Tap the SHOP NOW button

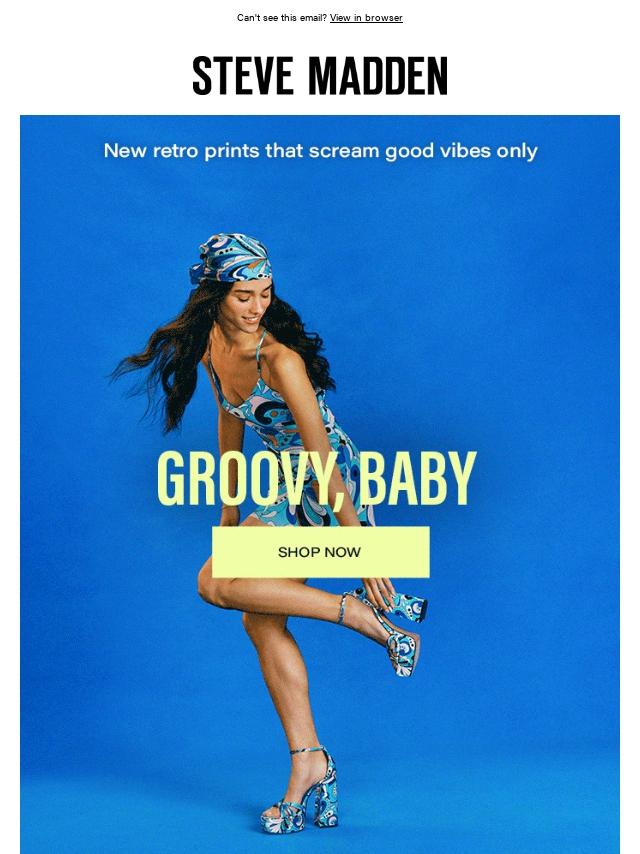[320, 552]
